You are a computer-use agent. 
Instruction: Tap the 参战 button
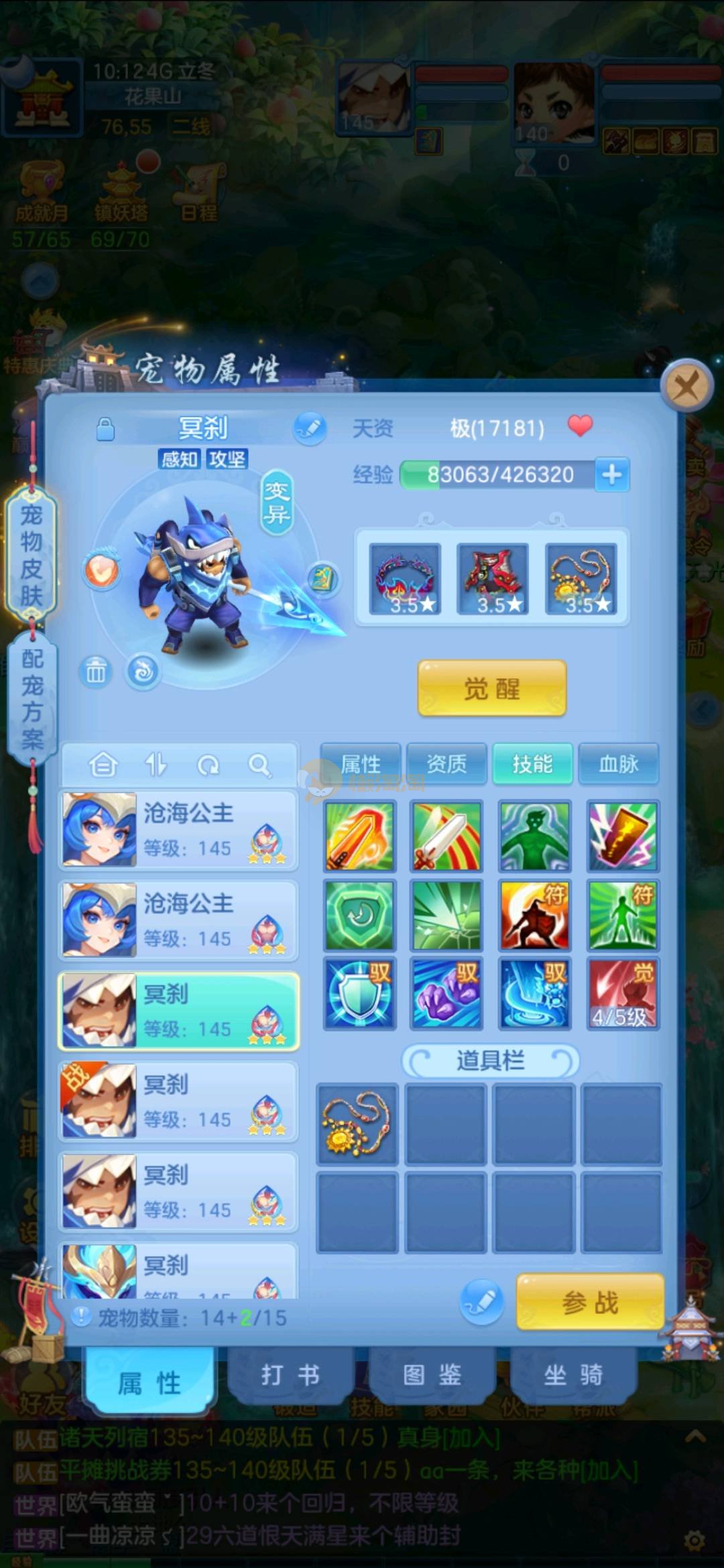pos(590,1303)
